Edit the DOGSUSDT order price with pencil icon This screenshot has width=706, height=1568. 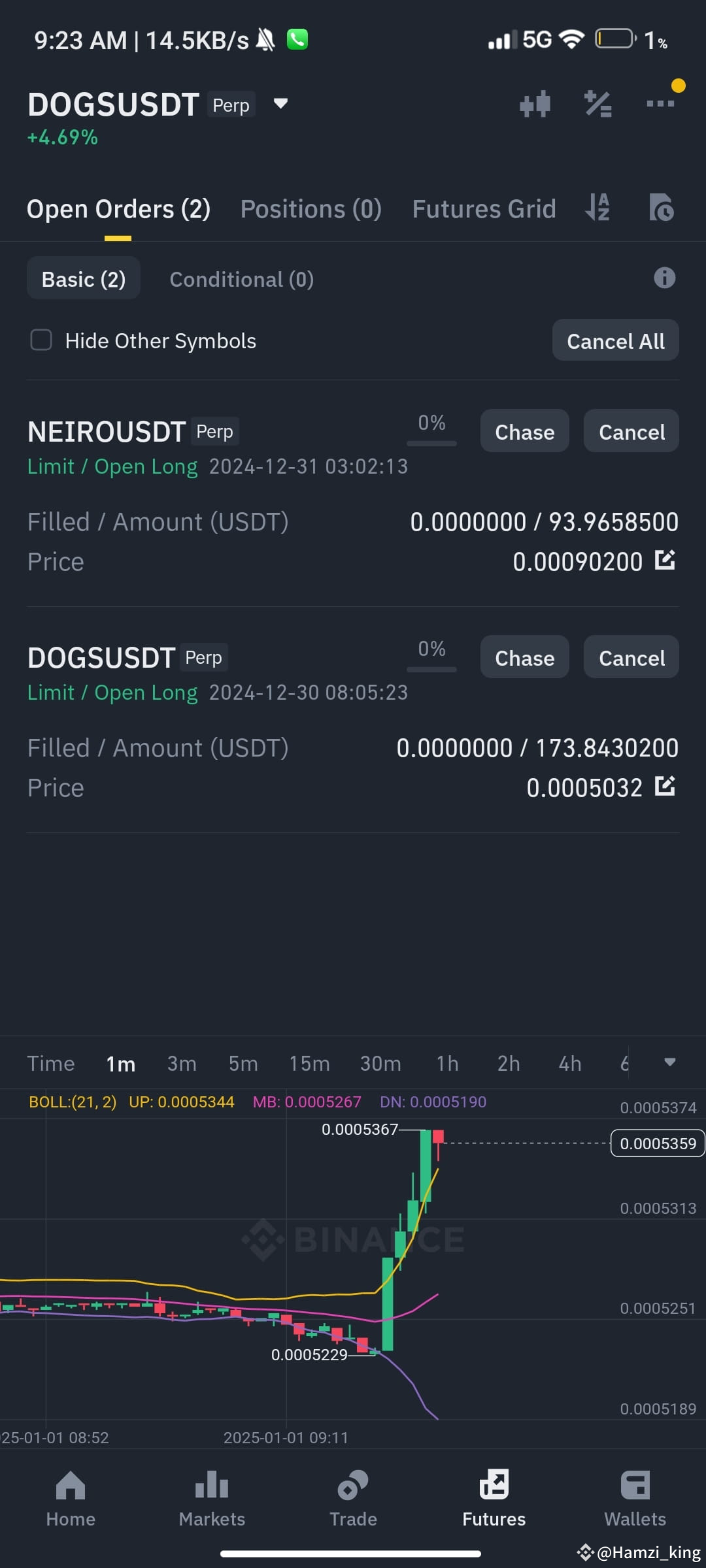pos(665,787)
